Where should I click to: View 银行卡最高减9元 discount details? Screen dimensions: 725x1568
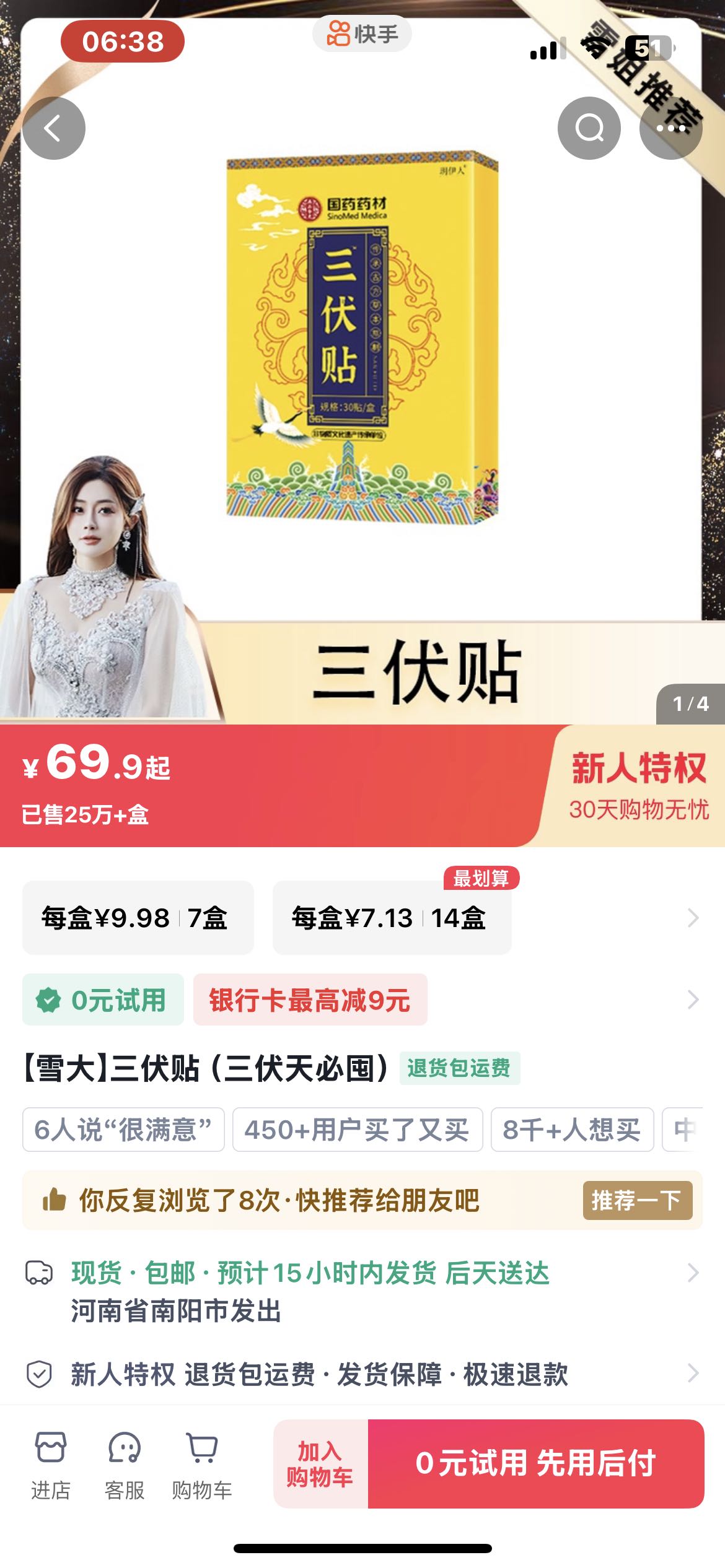tap(310, 1000)
